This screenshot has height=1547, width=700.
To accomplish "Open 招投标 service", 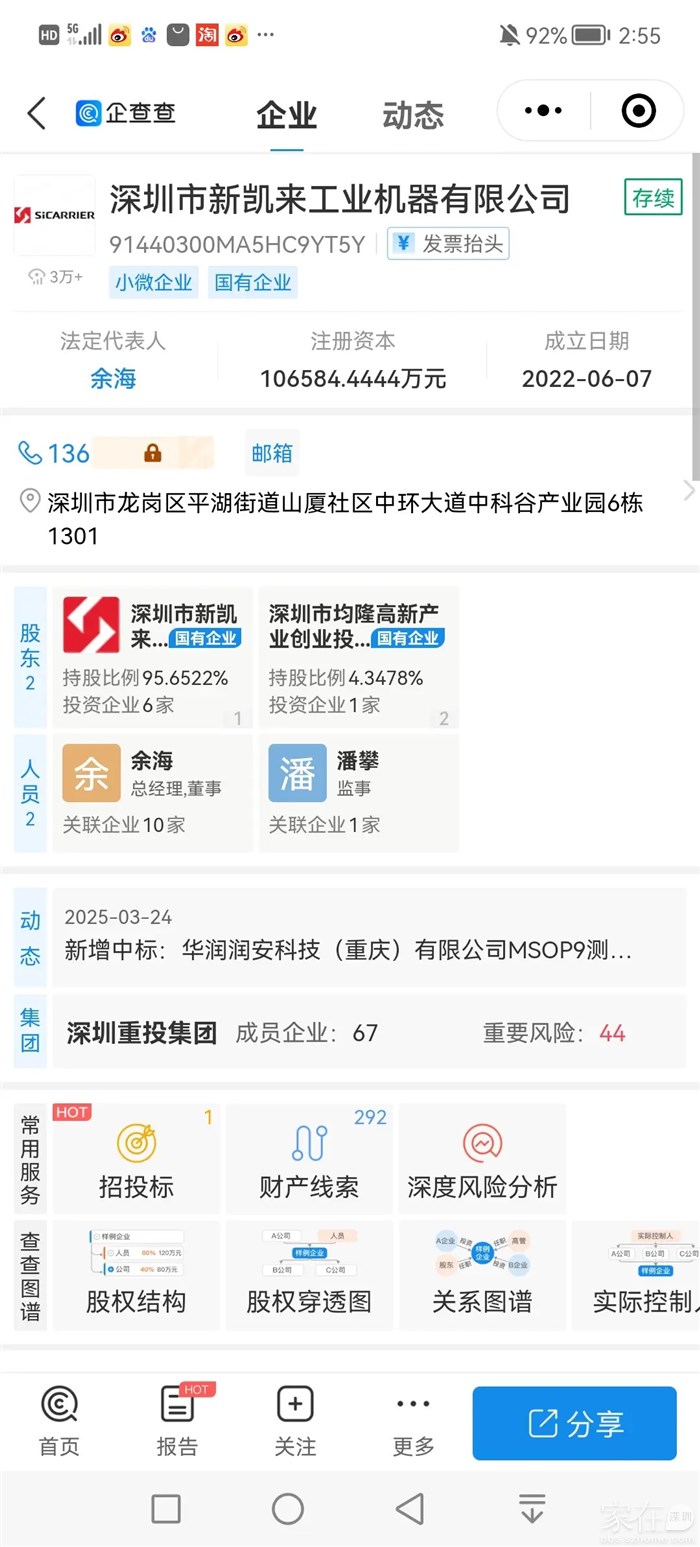I will point(137,1160).
